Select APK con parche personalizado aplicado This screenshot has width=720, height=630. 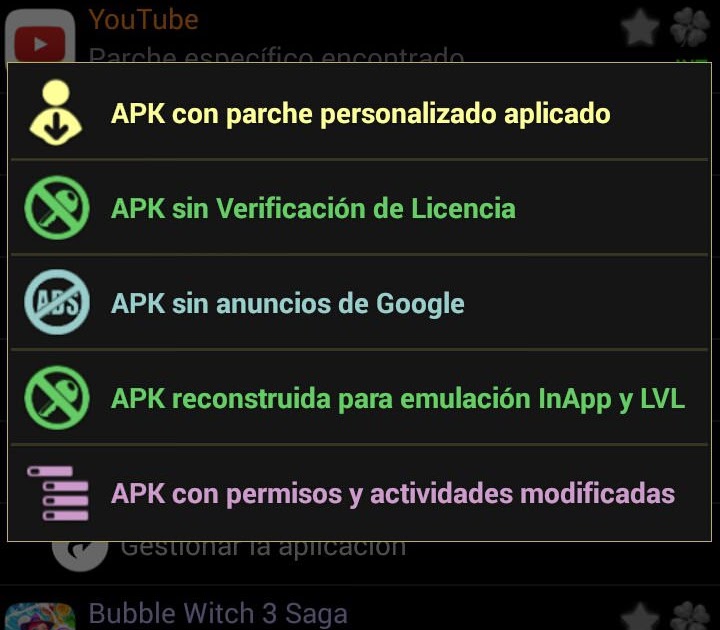pyautogui.click(x=360, y=113)
